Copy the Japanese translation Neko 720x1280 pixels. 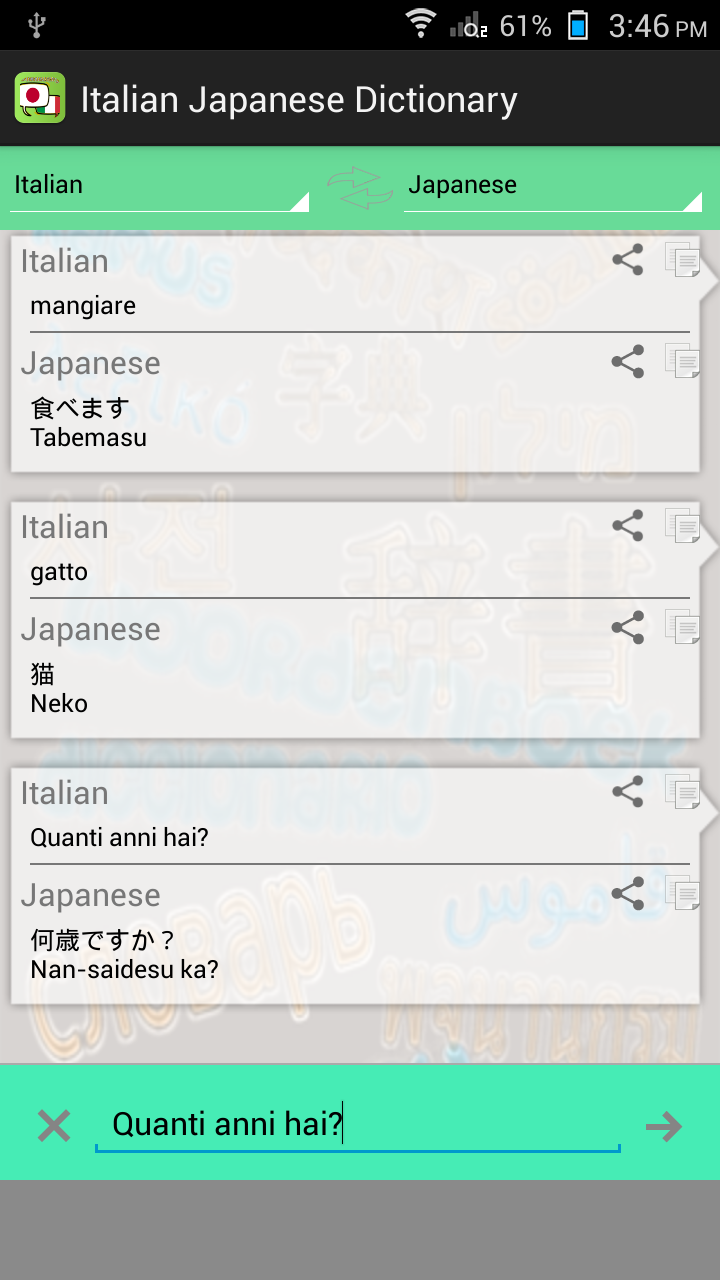[683, 628]
